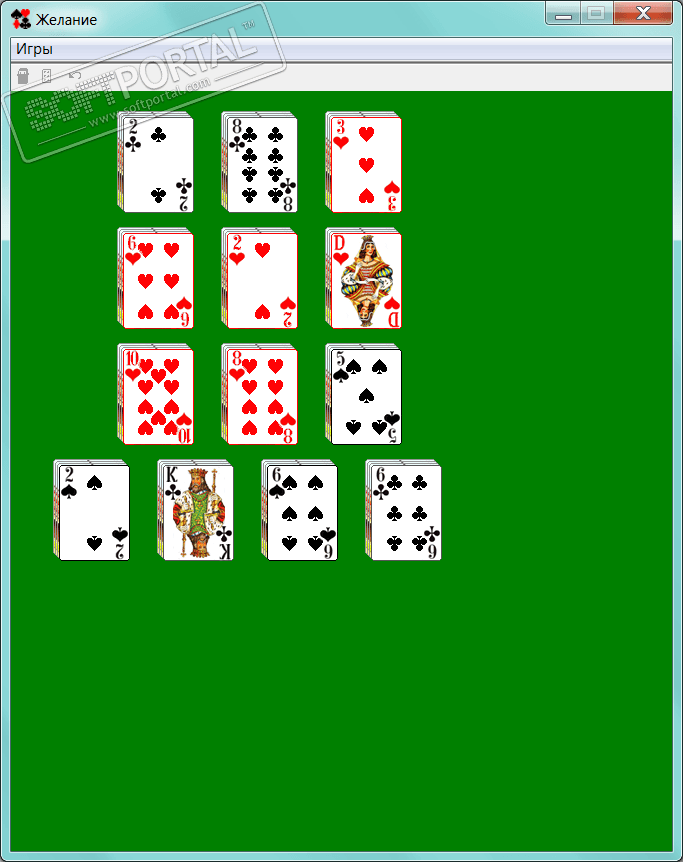Open the checklist options icon in the toolbar
Image resolution: width=683 pixels, height=862 pixels.
tap(46, 76)
